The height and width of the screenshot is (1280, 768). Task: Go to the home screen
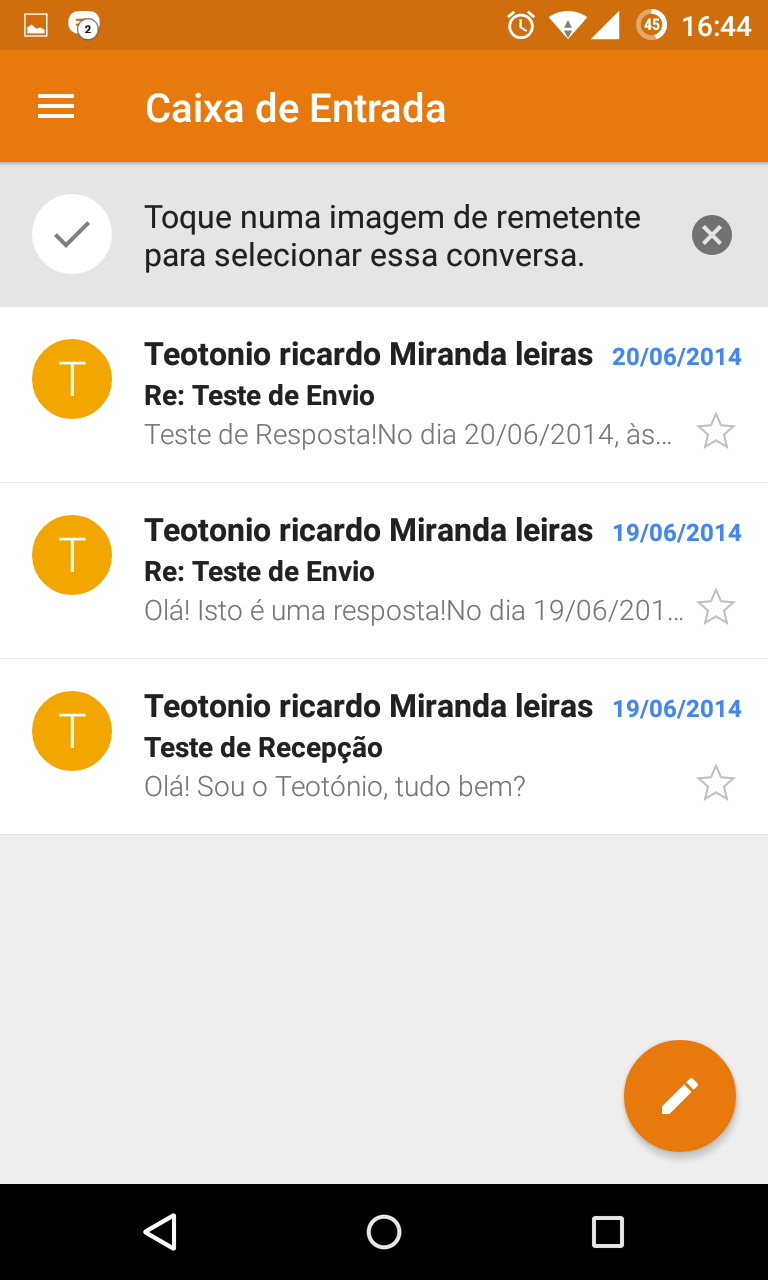point(384,1232)
